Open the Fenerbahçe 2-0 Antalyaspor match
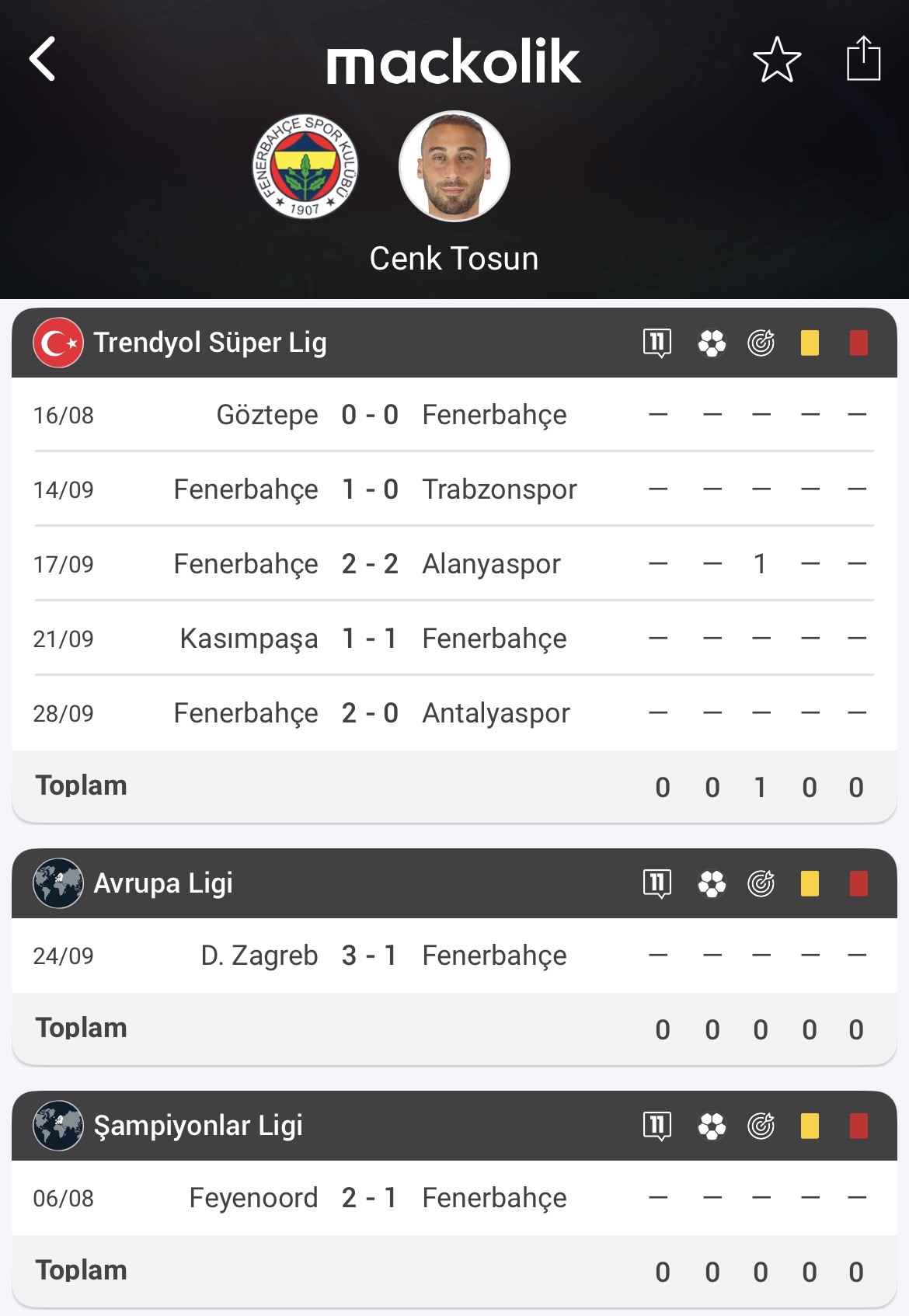 tap(370, 713)
